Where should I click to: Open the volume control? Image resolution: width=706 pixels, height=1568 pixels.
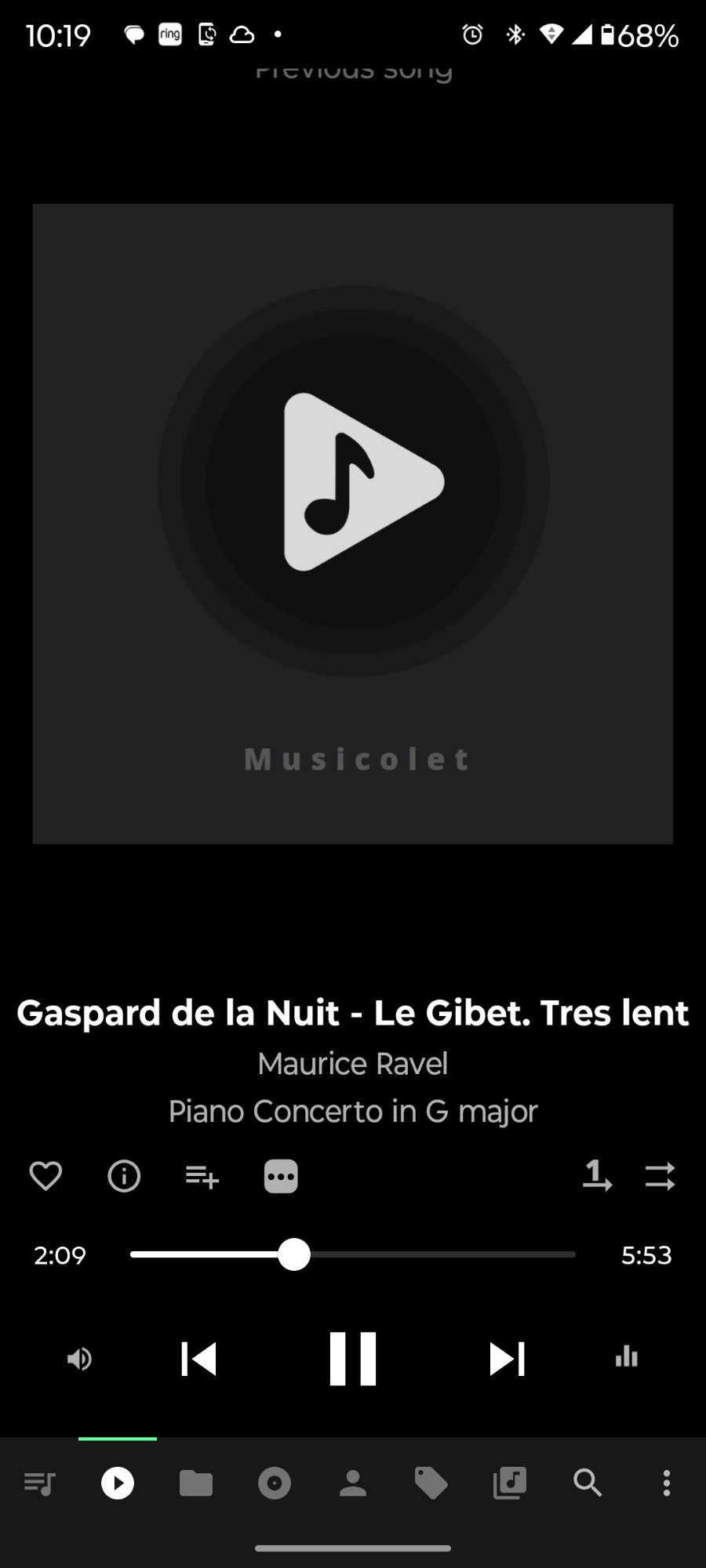point(78,1358)
